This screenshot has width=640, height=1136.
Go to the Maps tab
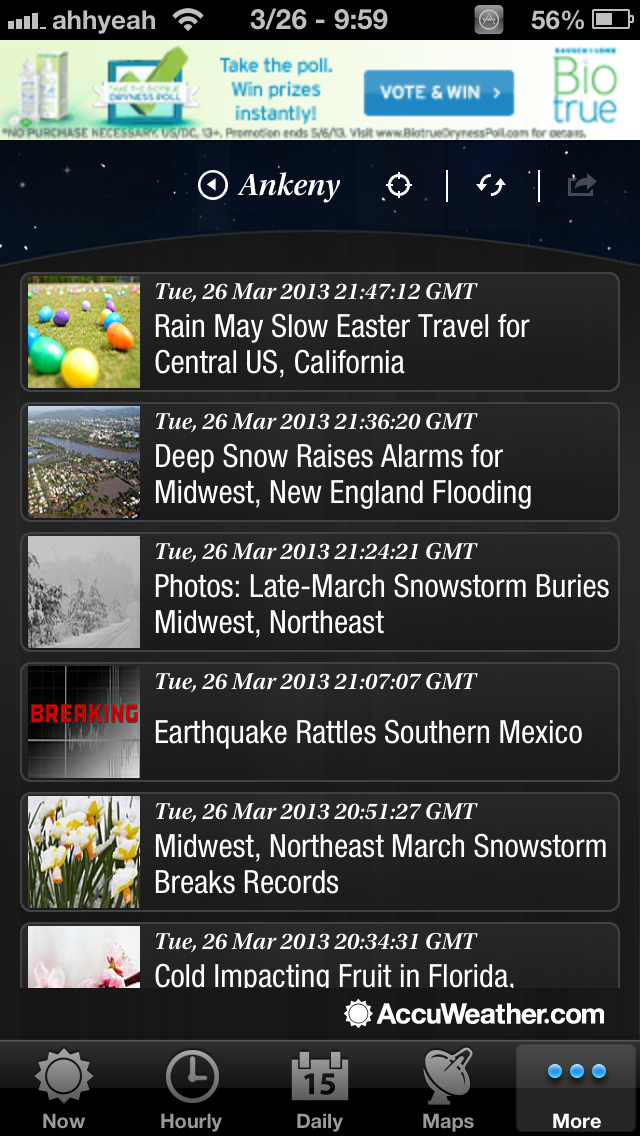coord(447,1088)
